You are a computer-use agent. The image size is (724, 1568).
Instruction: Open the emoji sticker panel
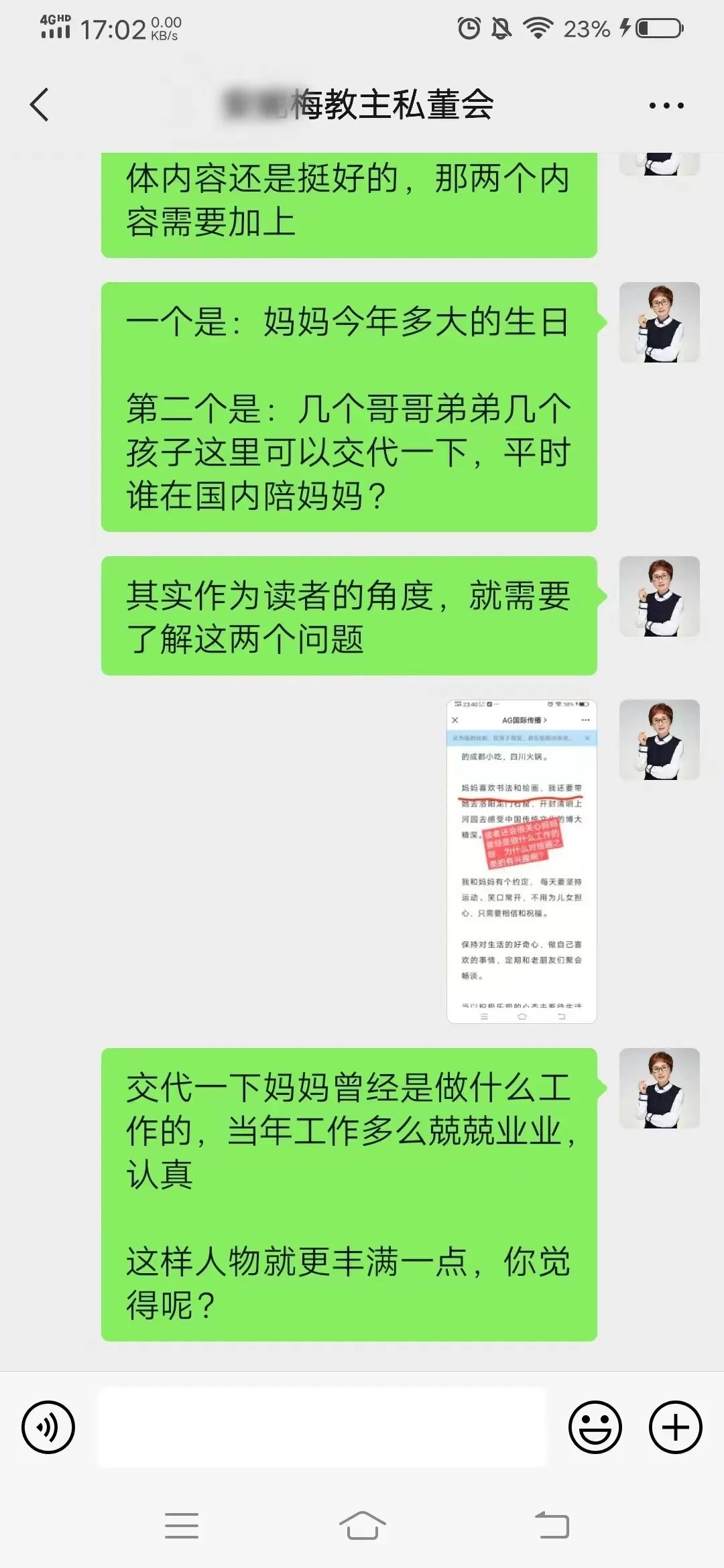point(595,1427)
